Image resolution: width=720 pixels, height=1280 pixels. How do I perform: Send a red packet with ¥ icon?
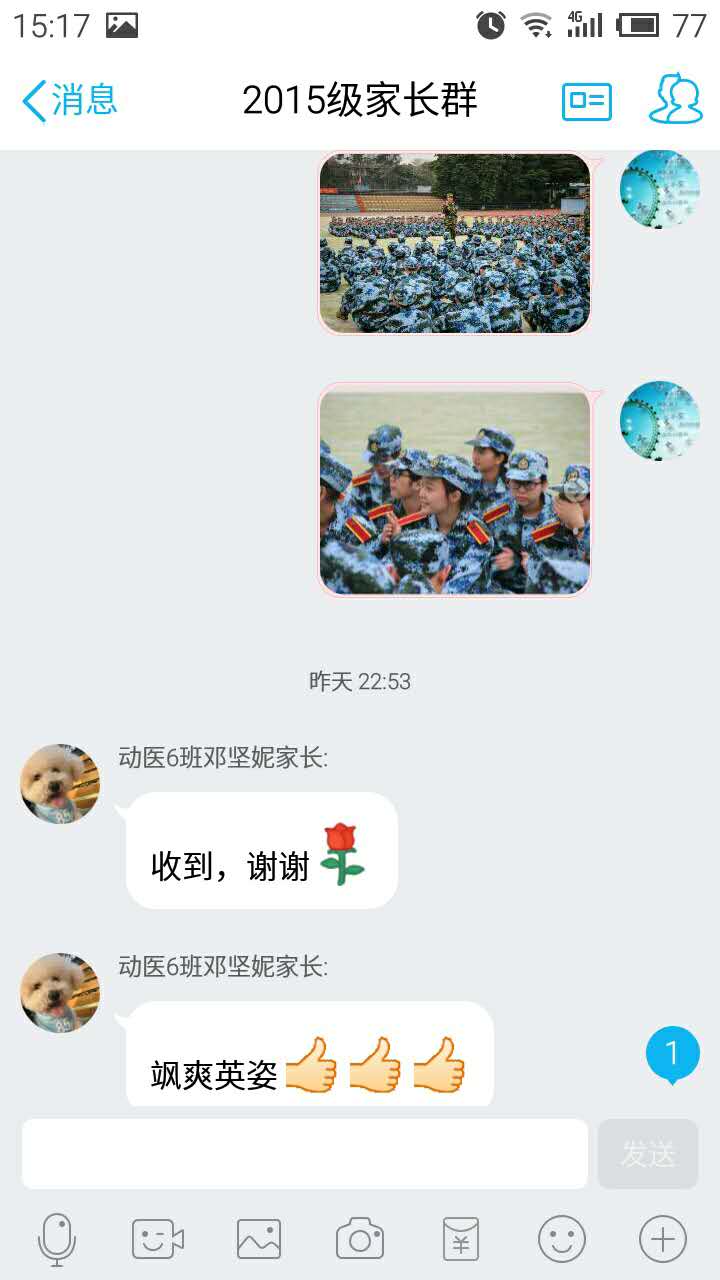tap(461, 1240)
